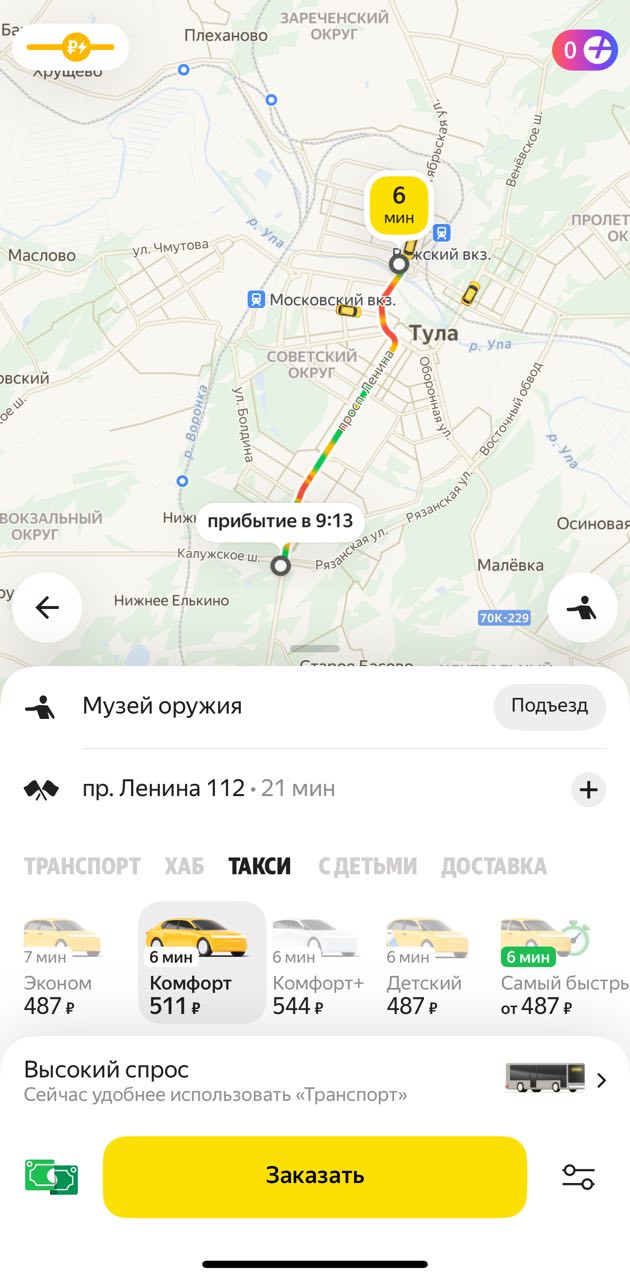Order the ride with Заказать
The image size is (630, 1280).
[x=315, y=1176]
